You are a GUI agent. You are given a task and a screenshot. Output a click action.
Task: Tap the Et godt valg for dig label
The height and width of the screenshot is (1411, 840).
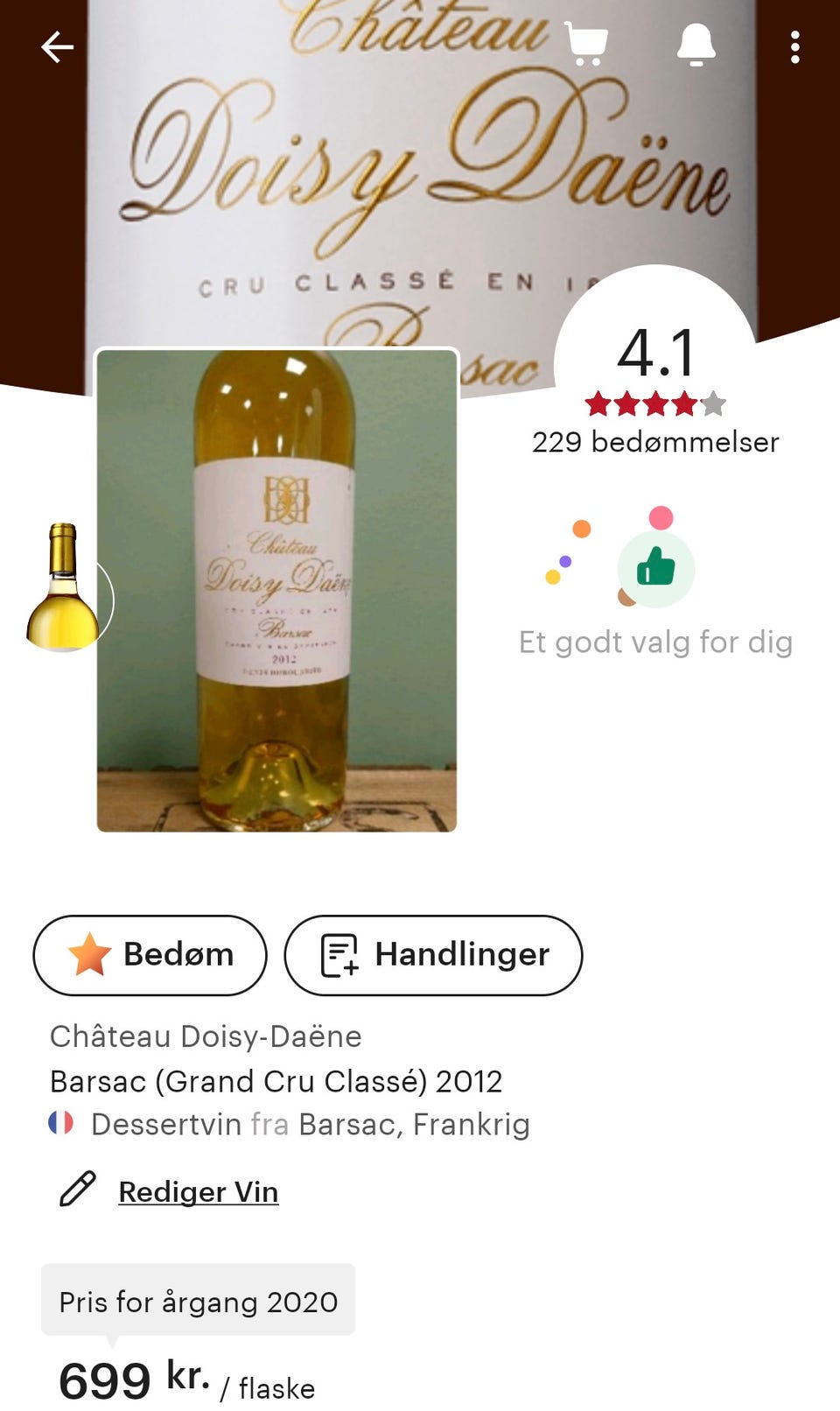pyautogui.click(x=655, y=642)
